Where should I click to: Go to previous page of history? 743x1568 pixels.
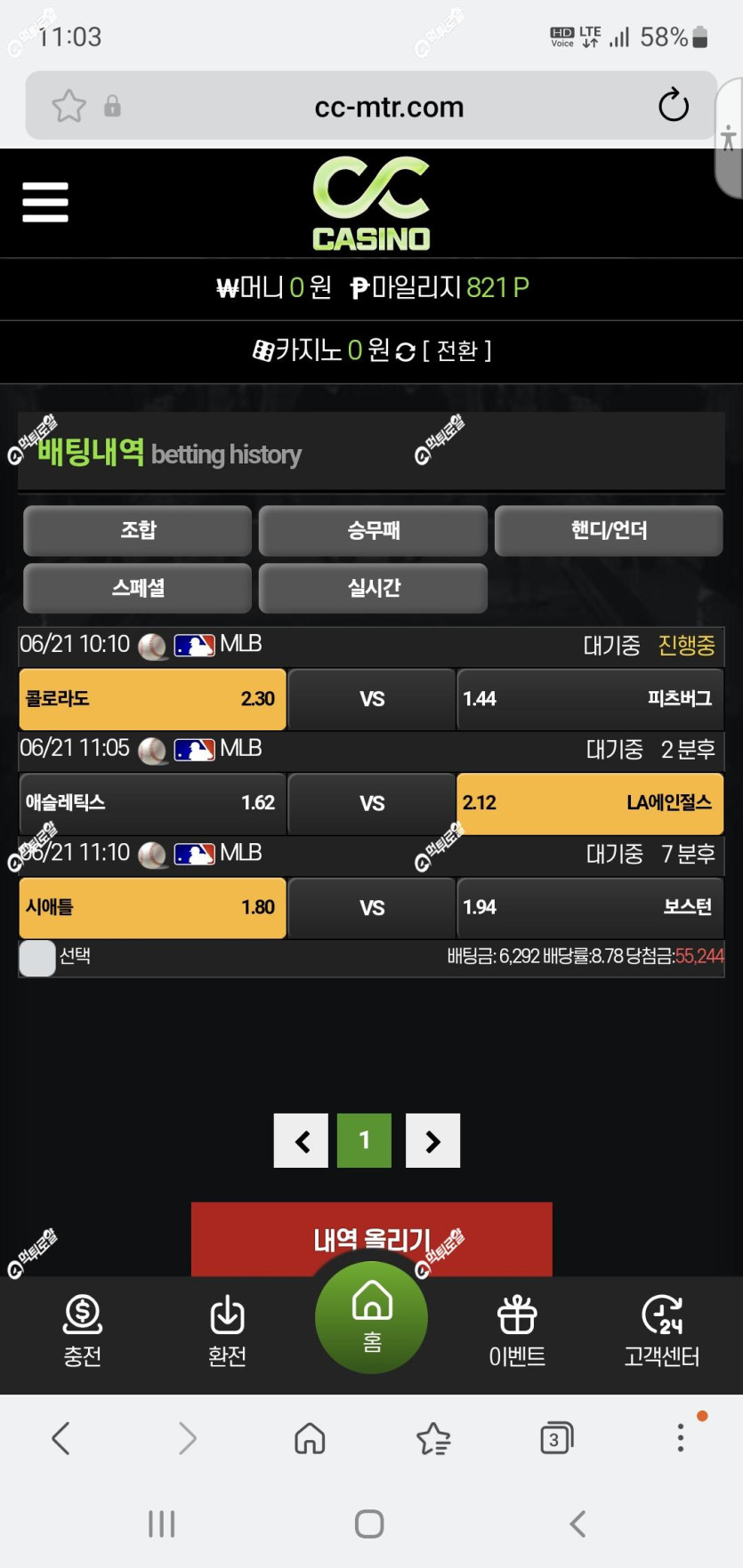click(302, 1140)
